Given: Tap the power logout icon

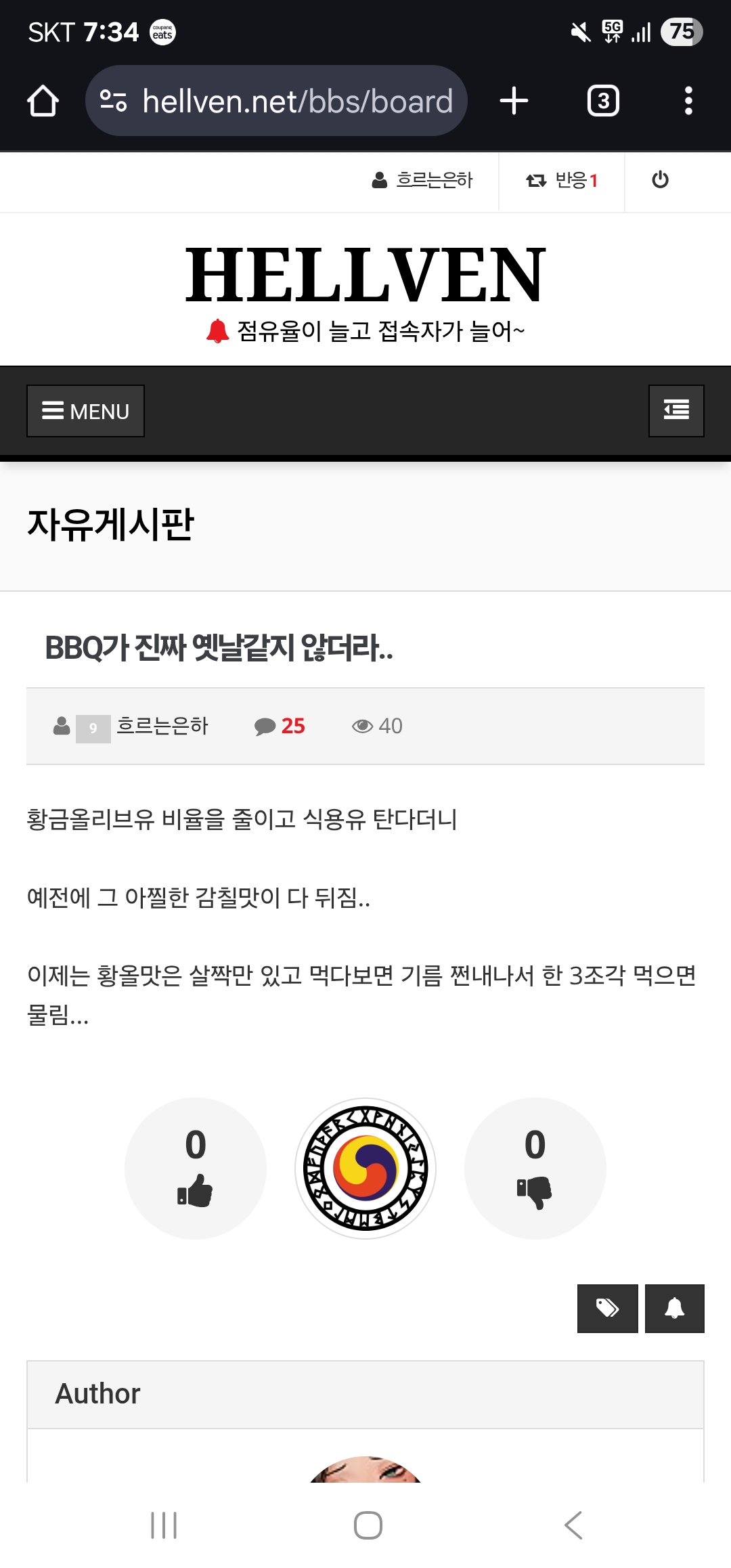Looking at the screenshot, I should pyautogui.click(x=660, y=180).
